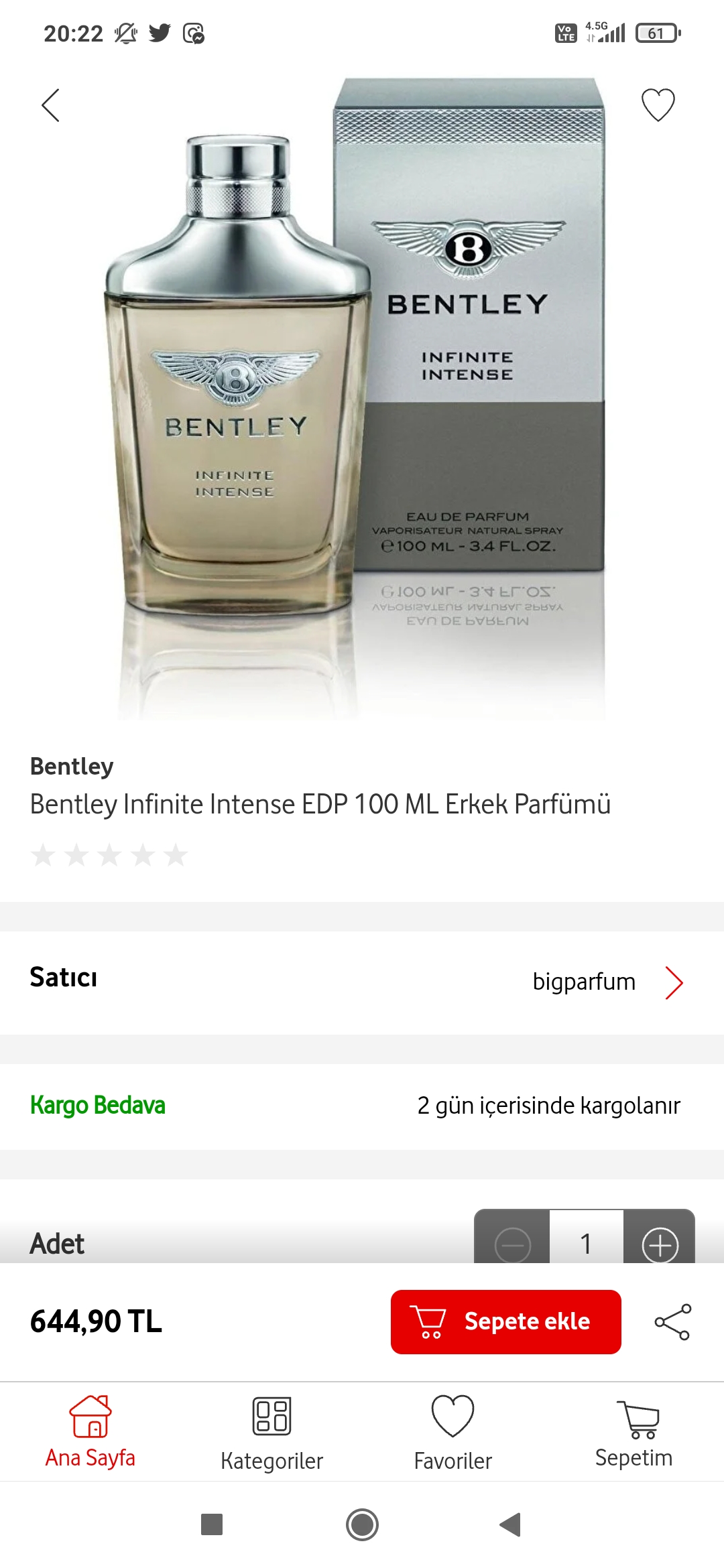Decrease quantity with the minus button

click(x=513, y=1244)
